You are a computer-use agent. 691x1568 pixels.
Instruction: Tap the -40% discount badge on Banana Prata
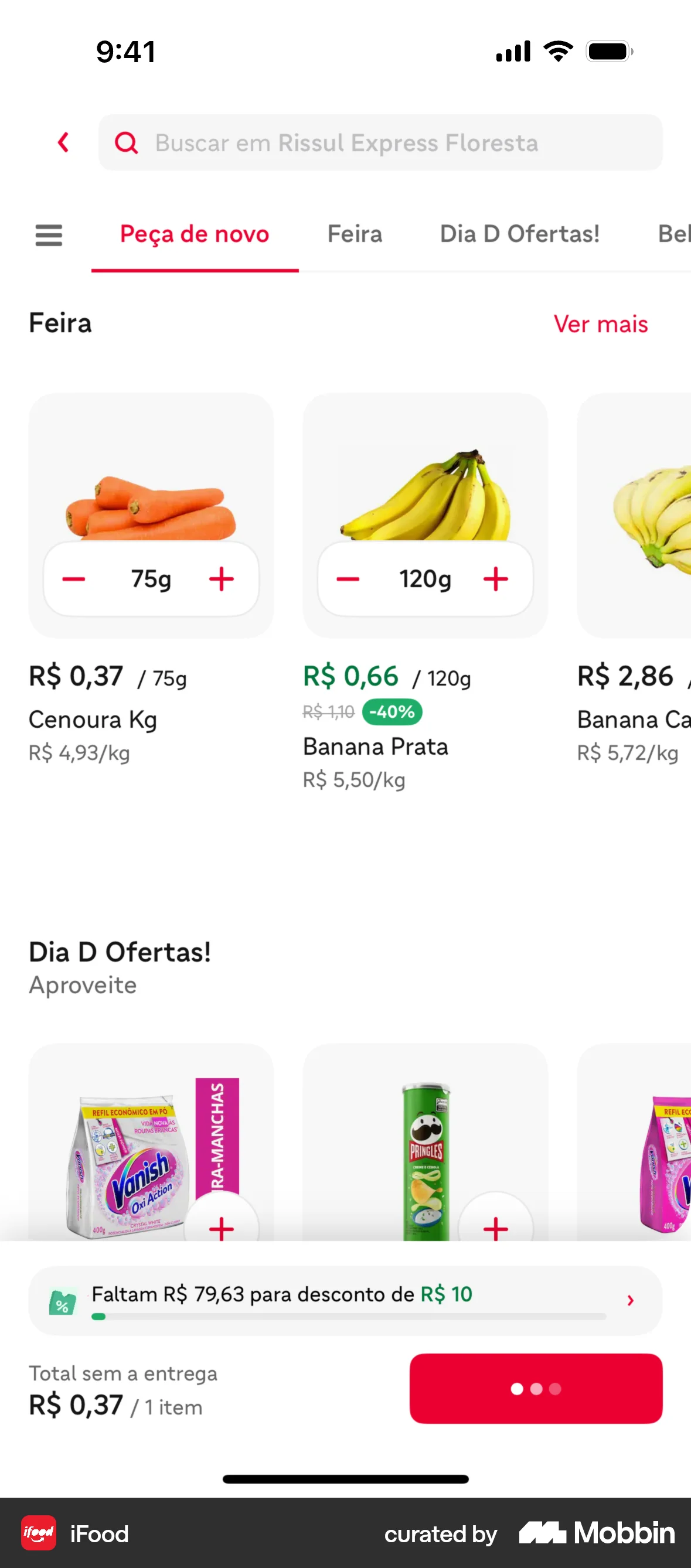[391, 711]
